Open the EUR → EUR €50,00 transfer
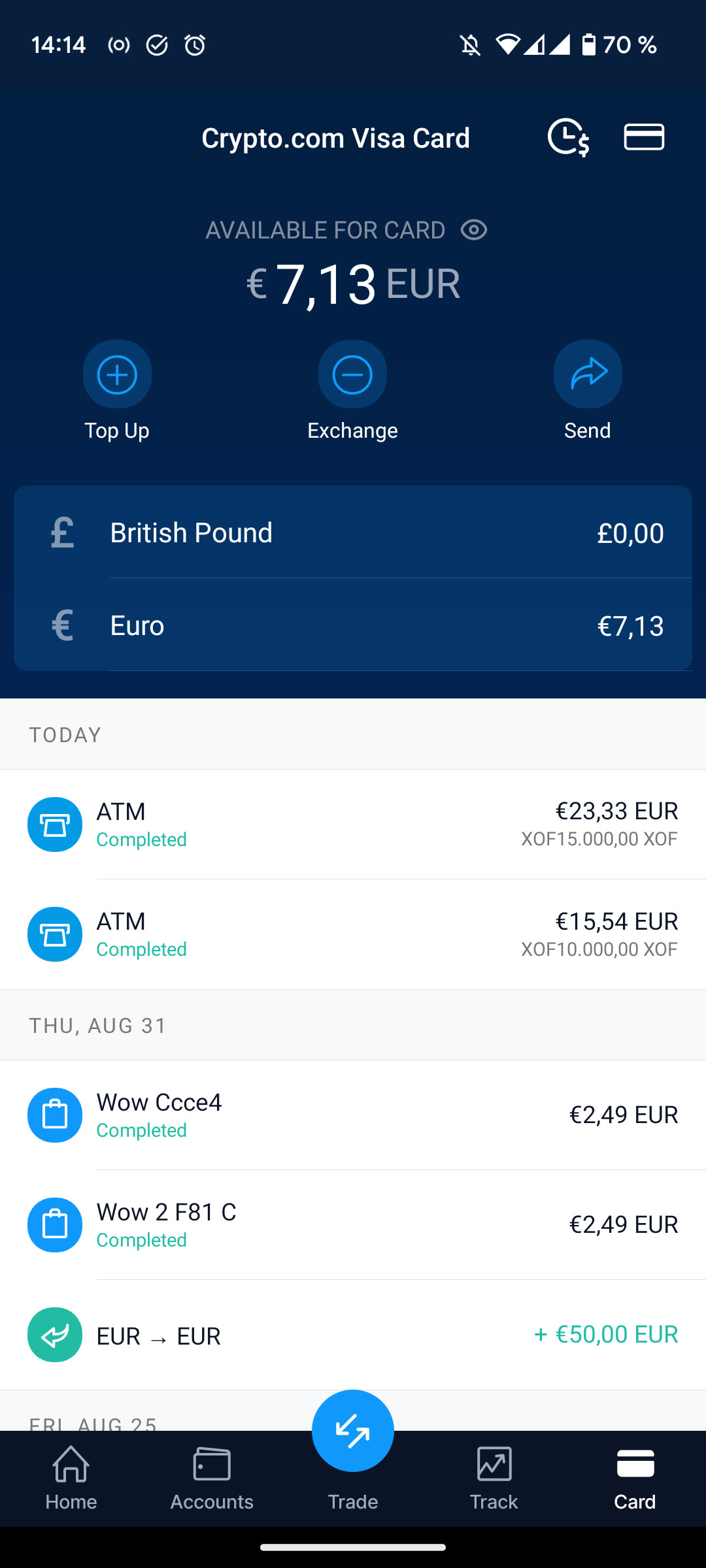 point(353,1335)
